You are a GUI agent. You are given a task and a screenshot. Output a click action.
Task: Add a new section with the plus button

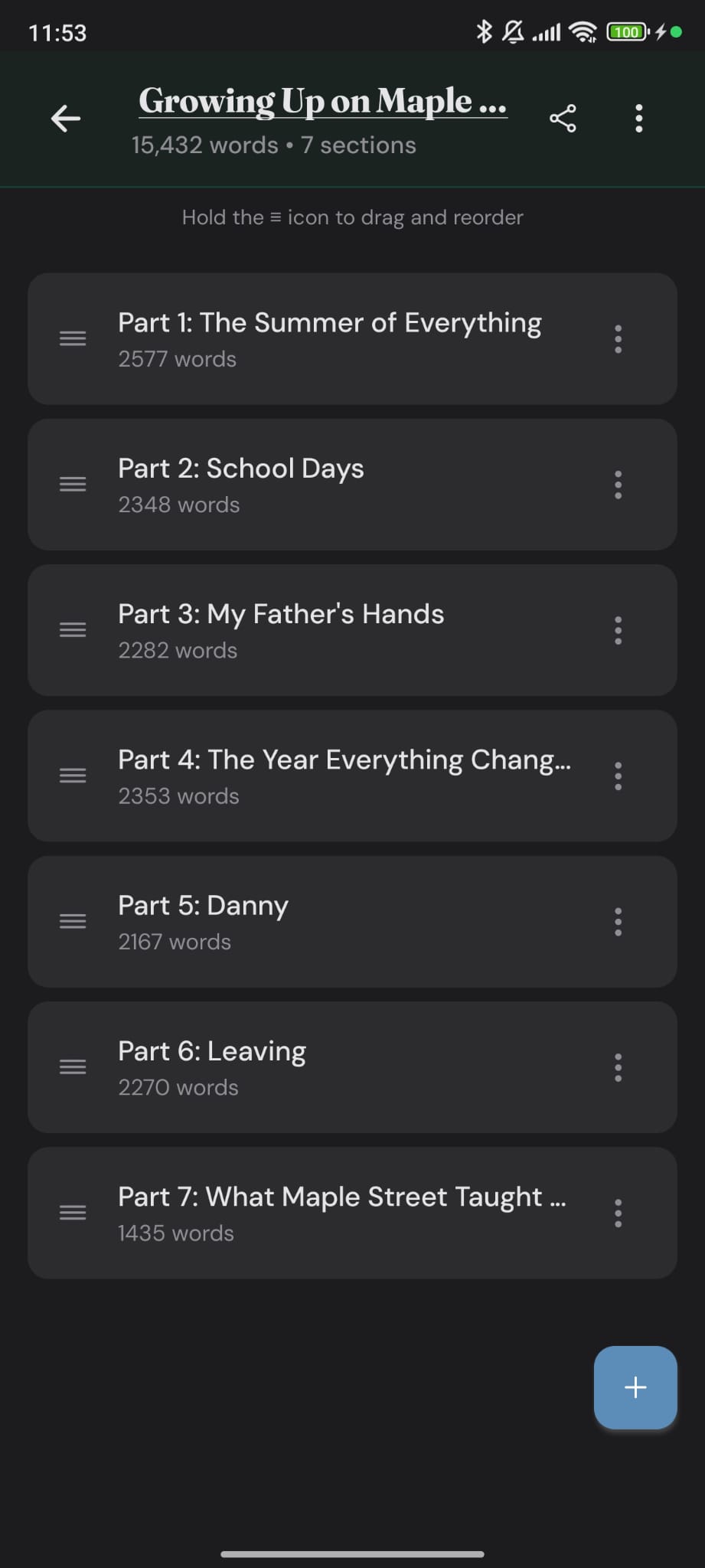635,1387
